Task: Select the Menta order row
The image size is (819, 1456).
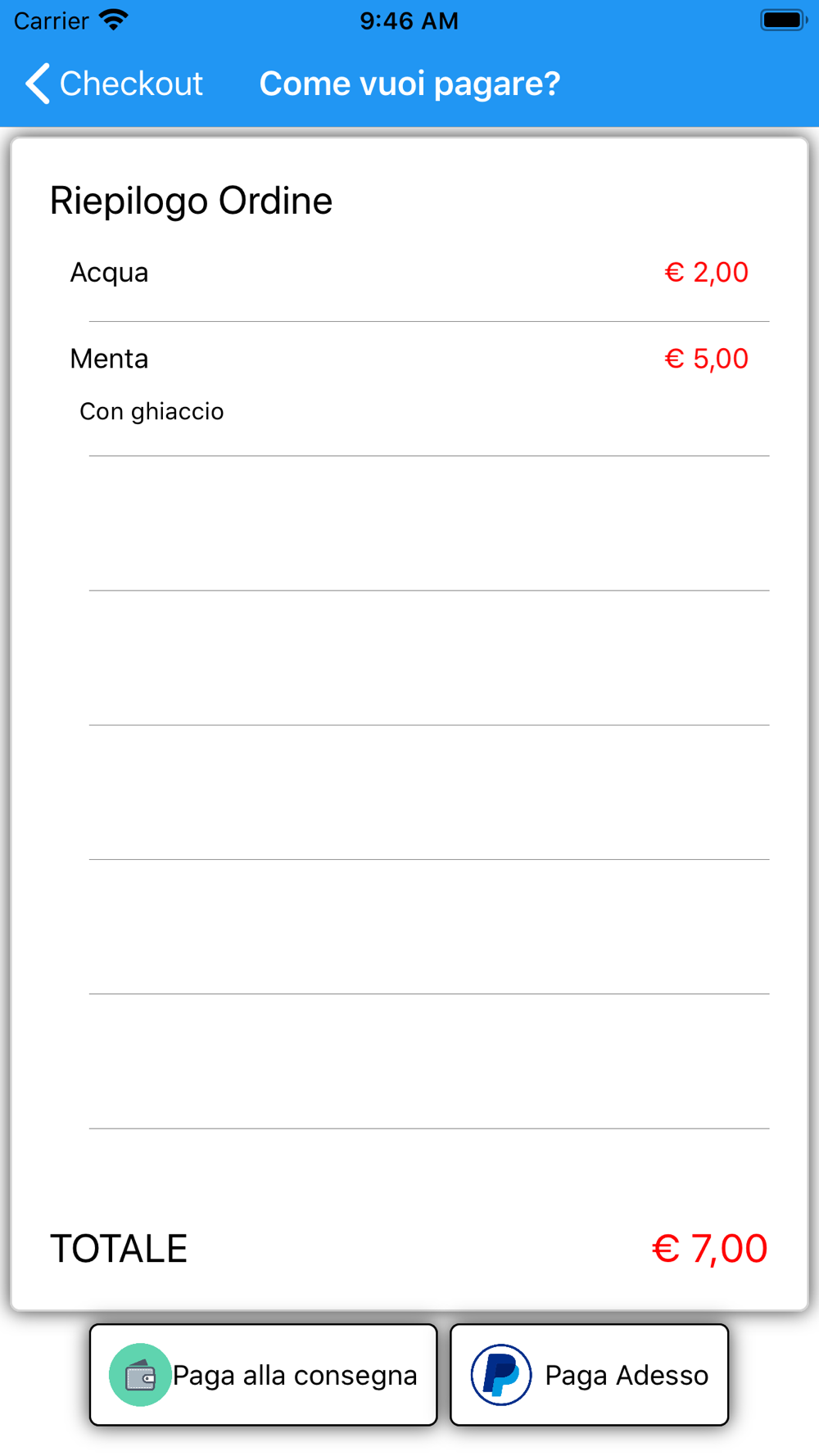Action: tap(409, 389)
